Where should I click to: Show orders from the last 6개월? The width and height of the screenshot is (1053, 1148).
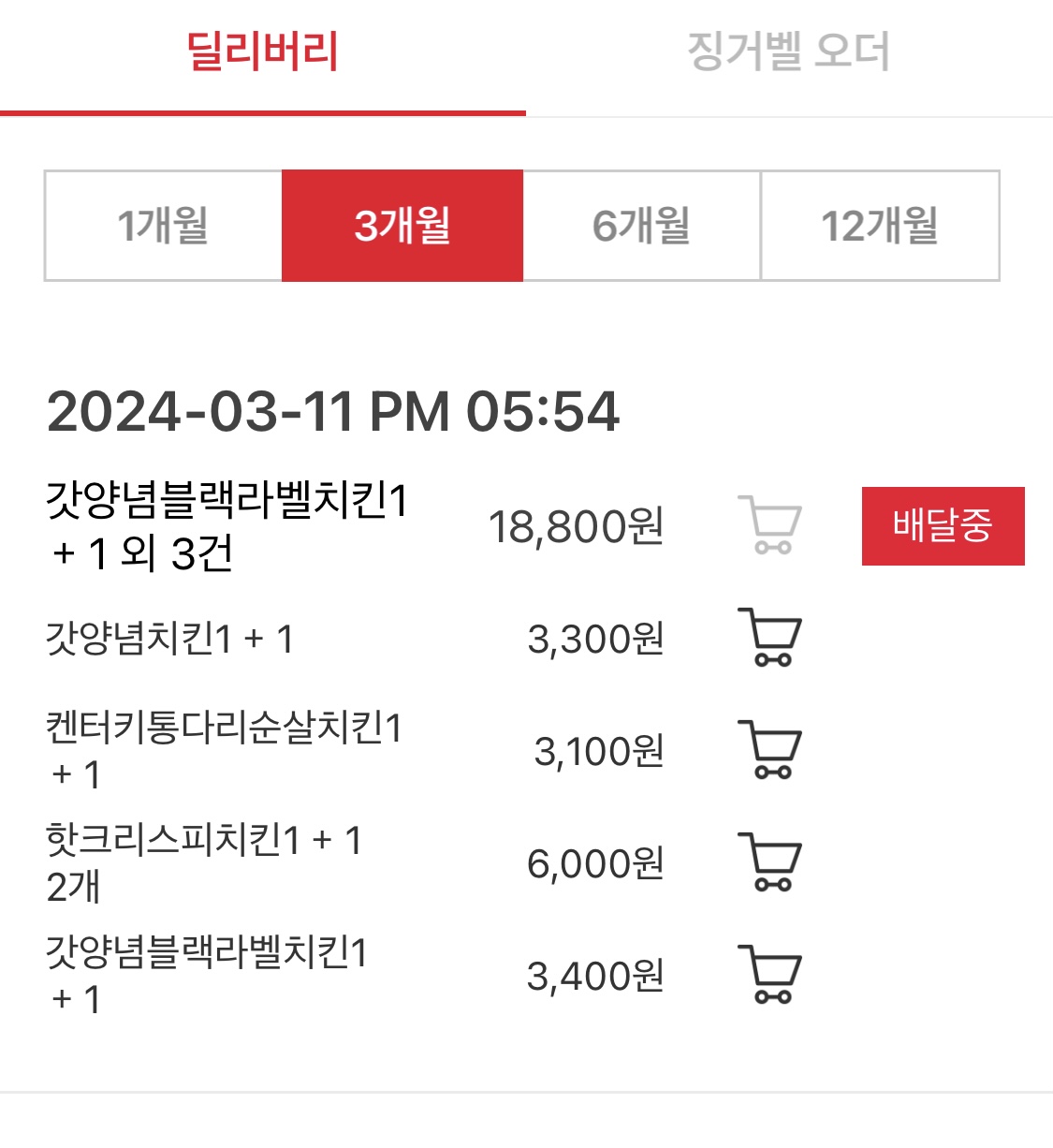coord(642,226)
